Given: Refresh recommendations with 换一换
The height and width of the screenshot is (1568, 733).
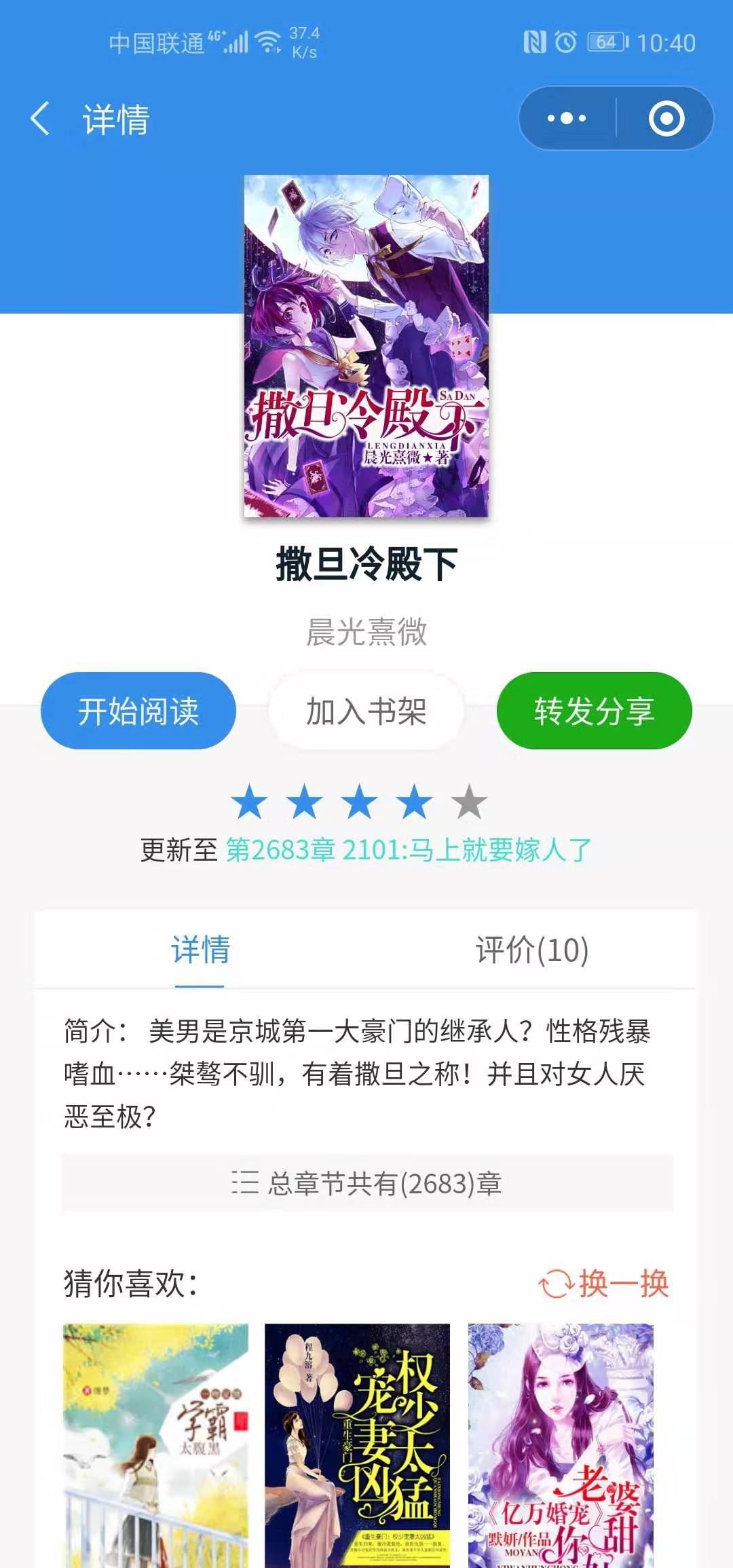Looking at the screenshot, I should [x=604, y=1284].
